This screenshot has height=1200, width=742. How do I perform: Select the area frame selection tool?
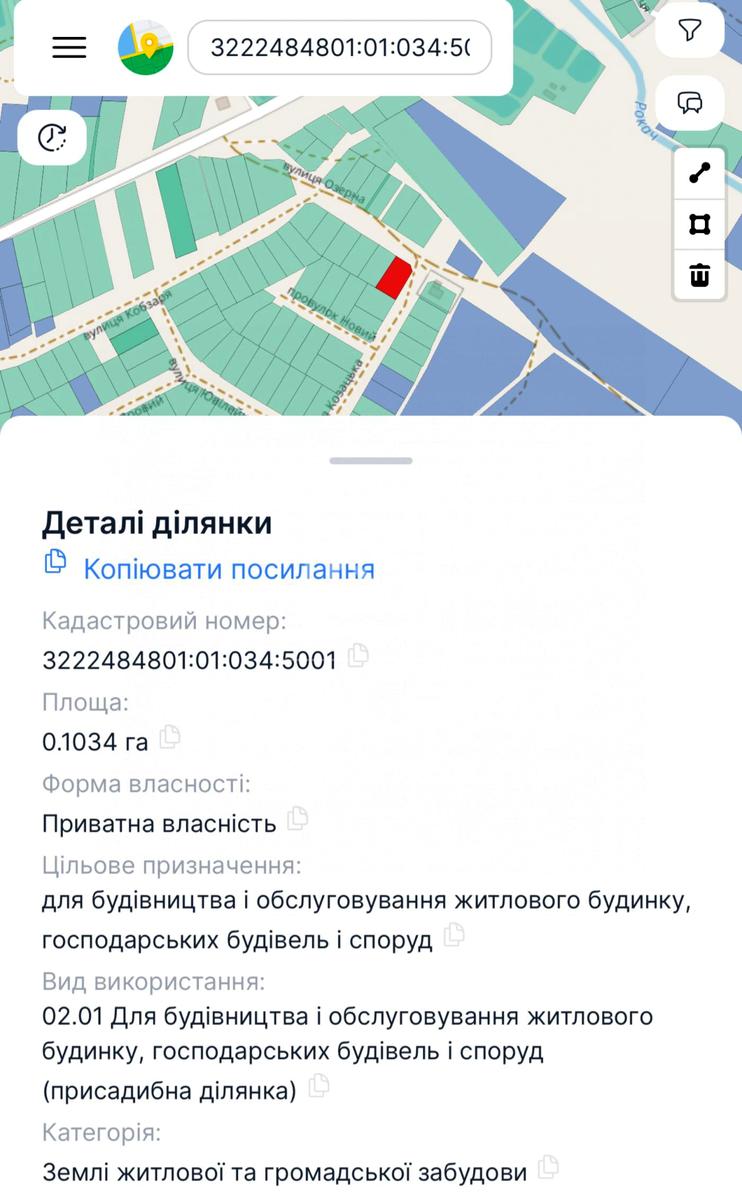[x=700, y=224]
